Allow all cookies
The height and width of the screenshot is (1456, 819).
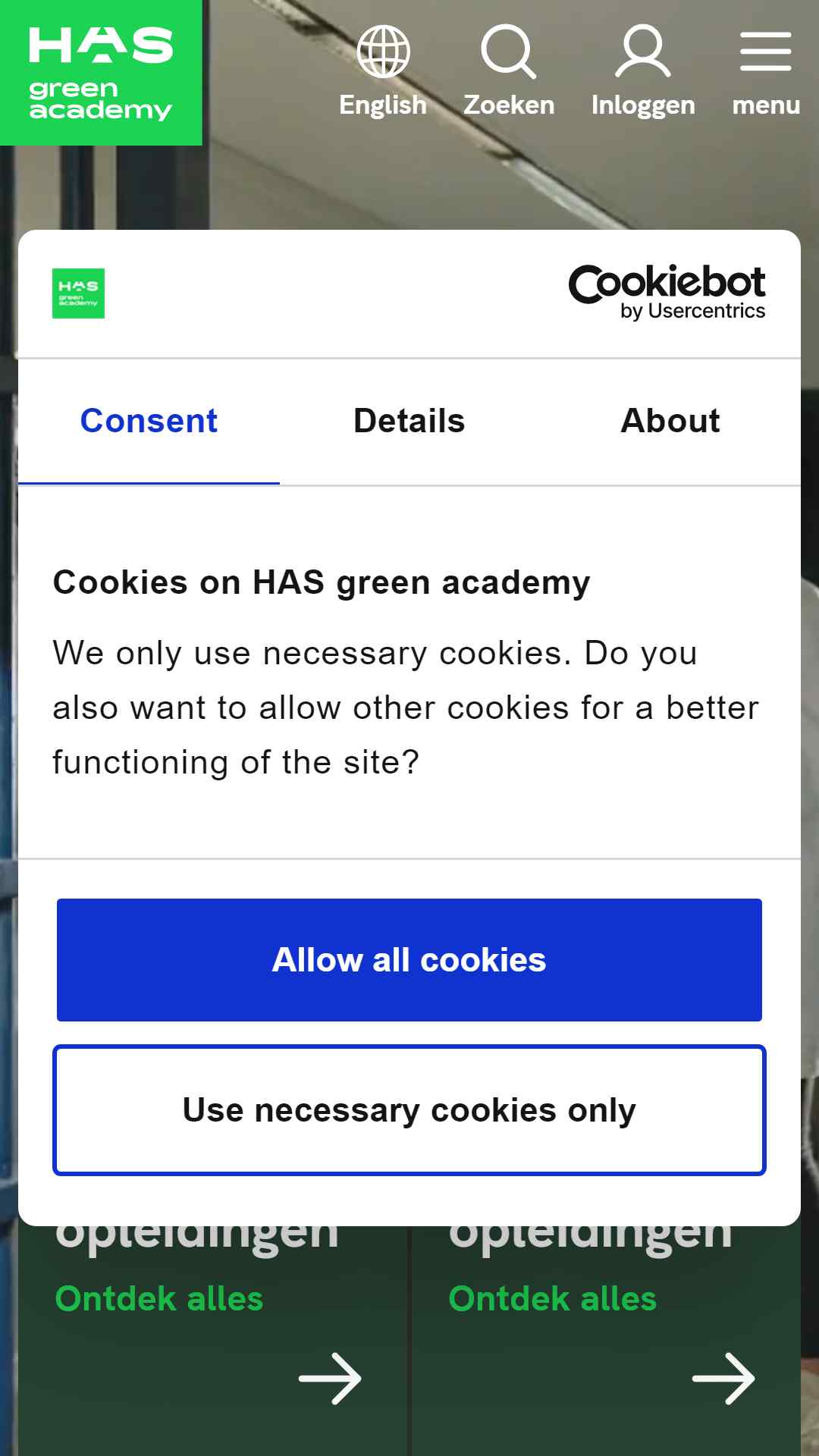point(409,960)
